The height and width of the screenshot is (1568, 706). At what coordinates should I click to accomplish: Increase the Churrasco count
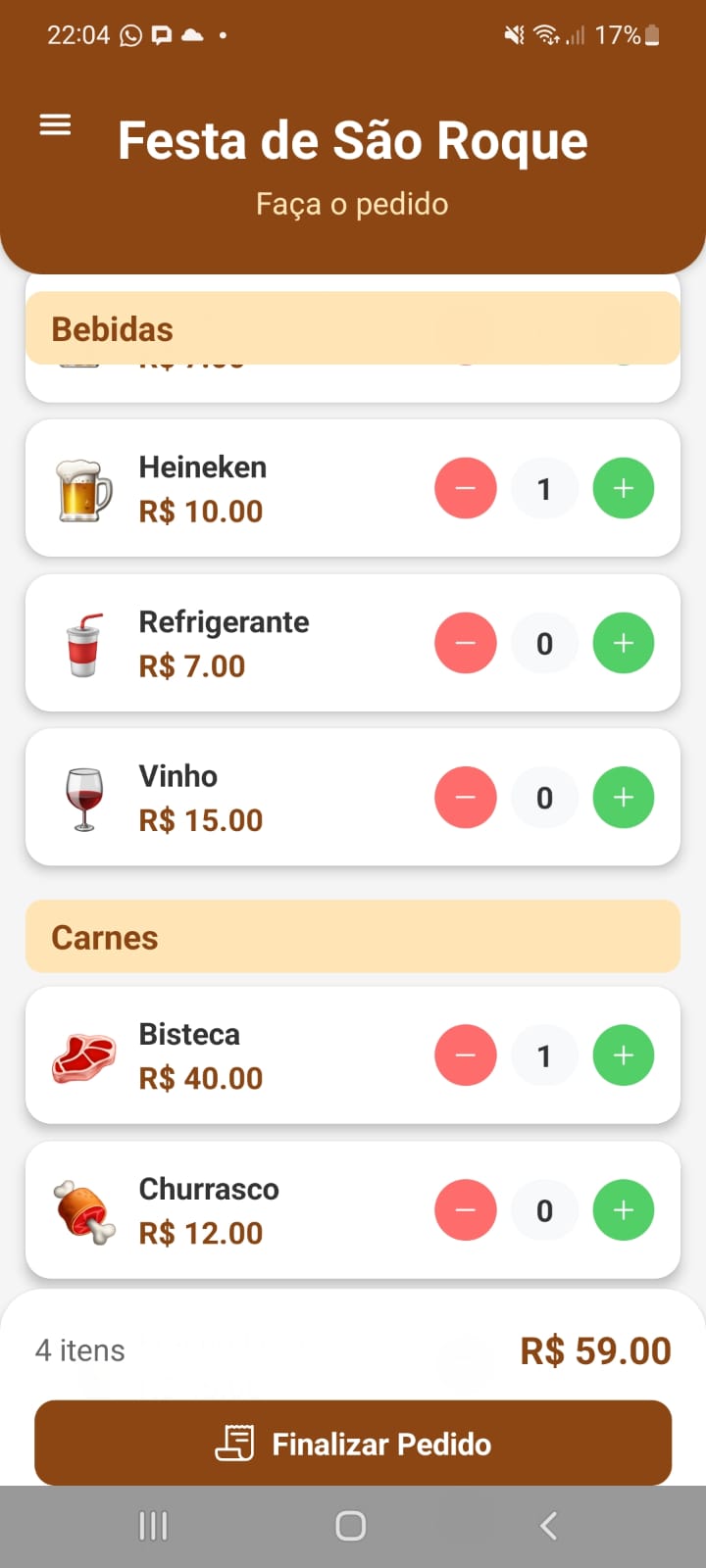(x=623, y=1209)
